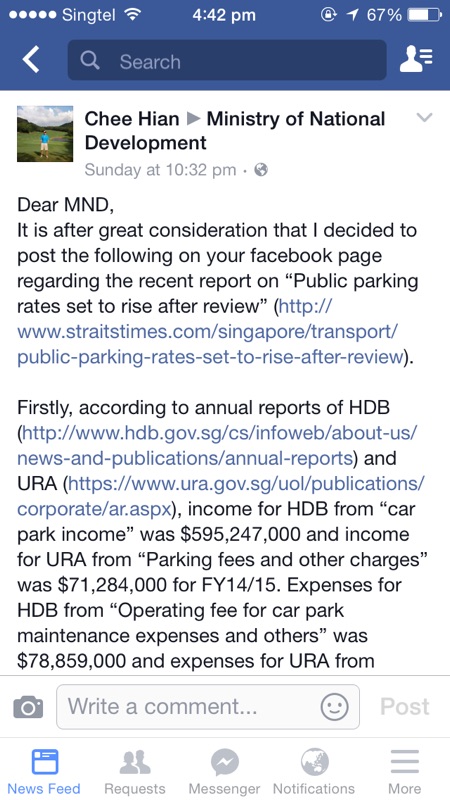Open the Ministry of National Development page

coord(235,131)
